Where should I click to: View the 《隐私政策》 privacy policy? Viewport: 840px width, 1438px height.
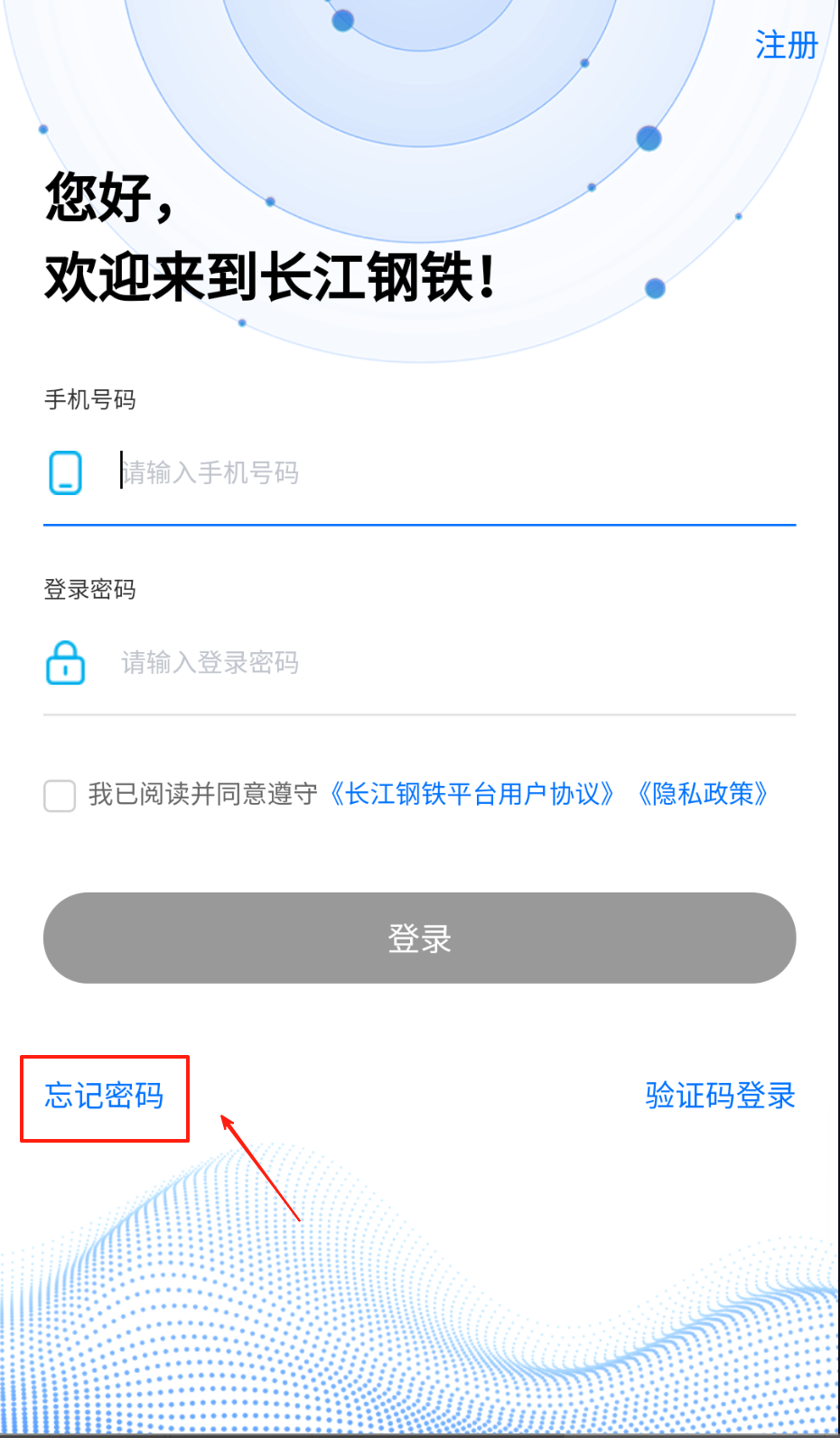(703, 794)
